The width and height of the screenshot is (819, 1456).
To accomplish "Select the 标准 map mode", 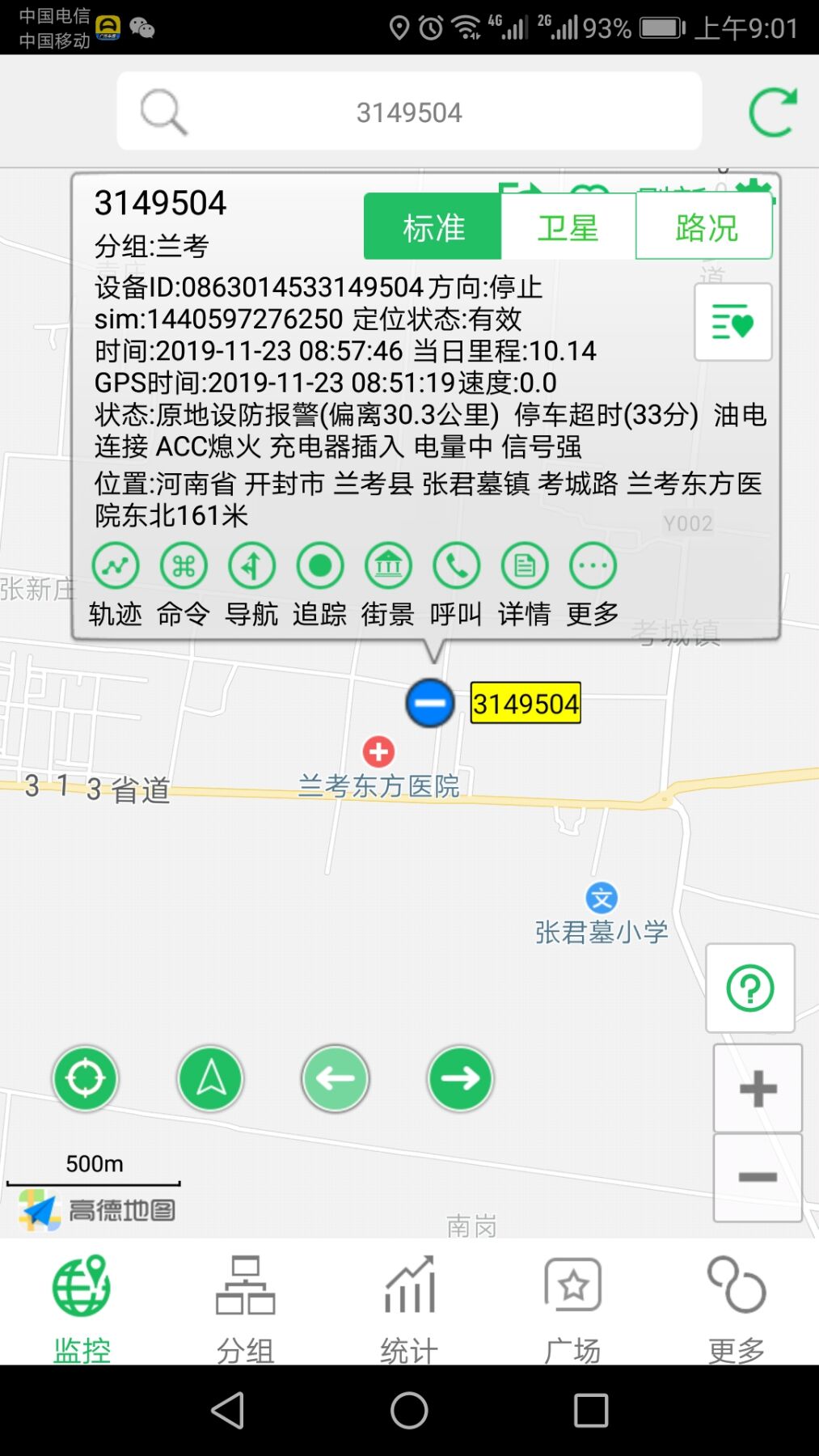I will click(433, 227).
